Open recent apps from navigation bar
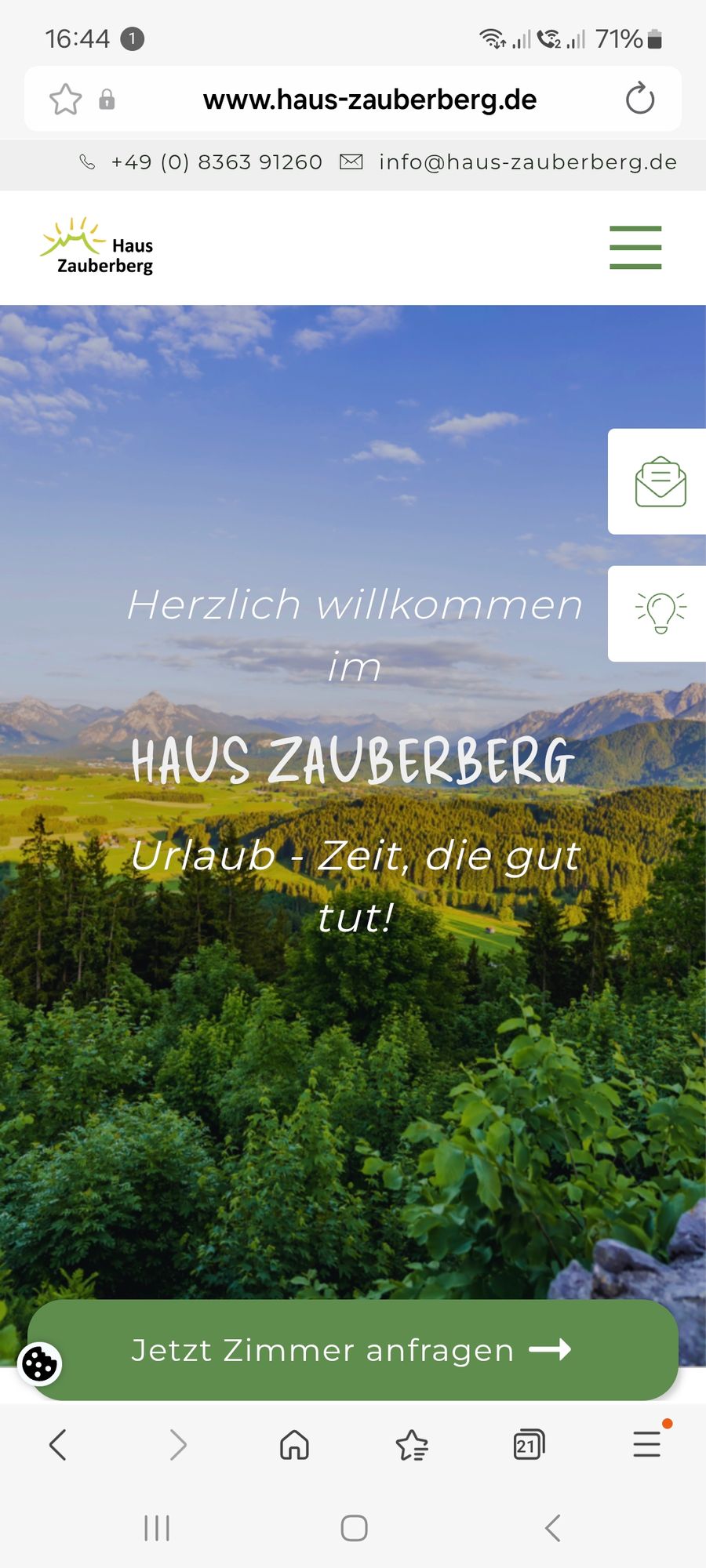Viewport: 706px width, 1568px height. pyautogui.click(x=157, y=1528)
